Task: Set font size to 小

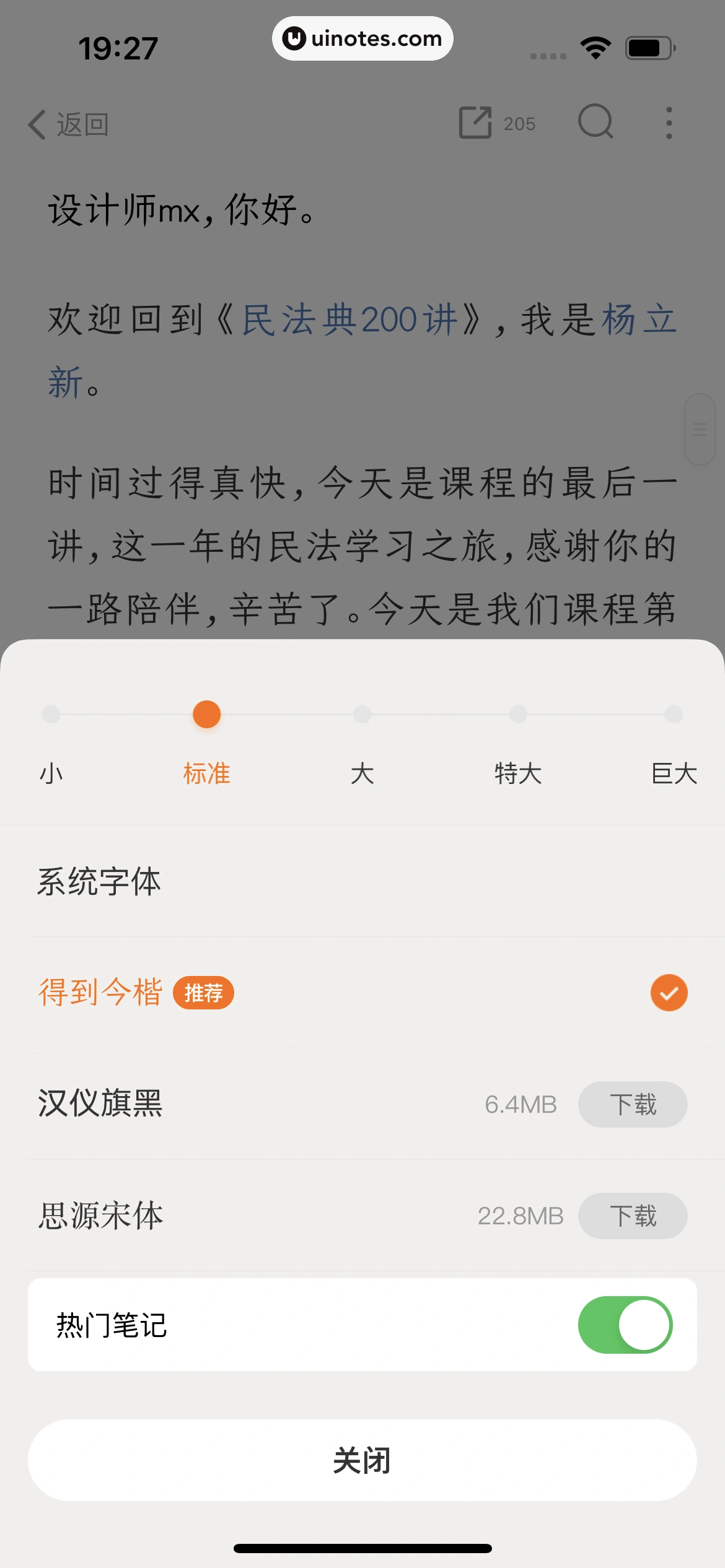Action: coord(51,715)
